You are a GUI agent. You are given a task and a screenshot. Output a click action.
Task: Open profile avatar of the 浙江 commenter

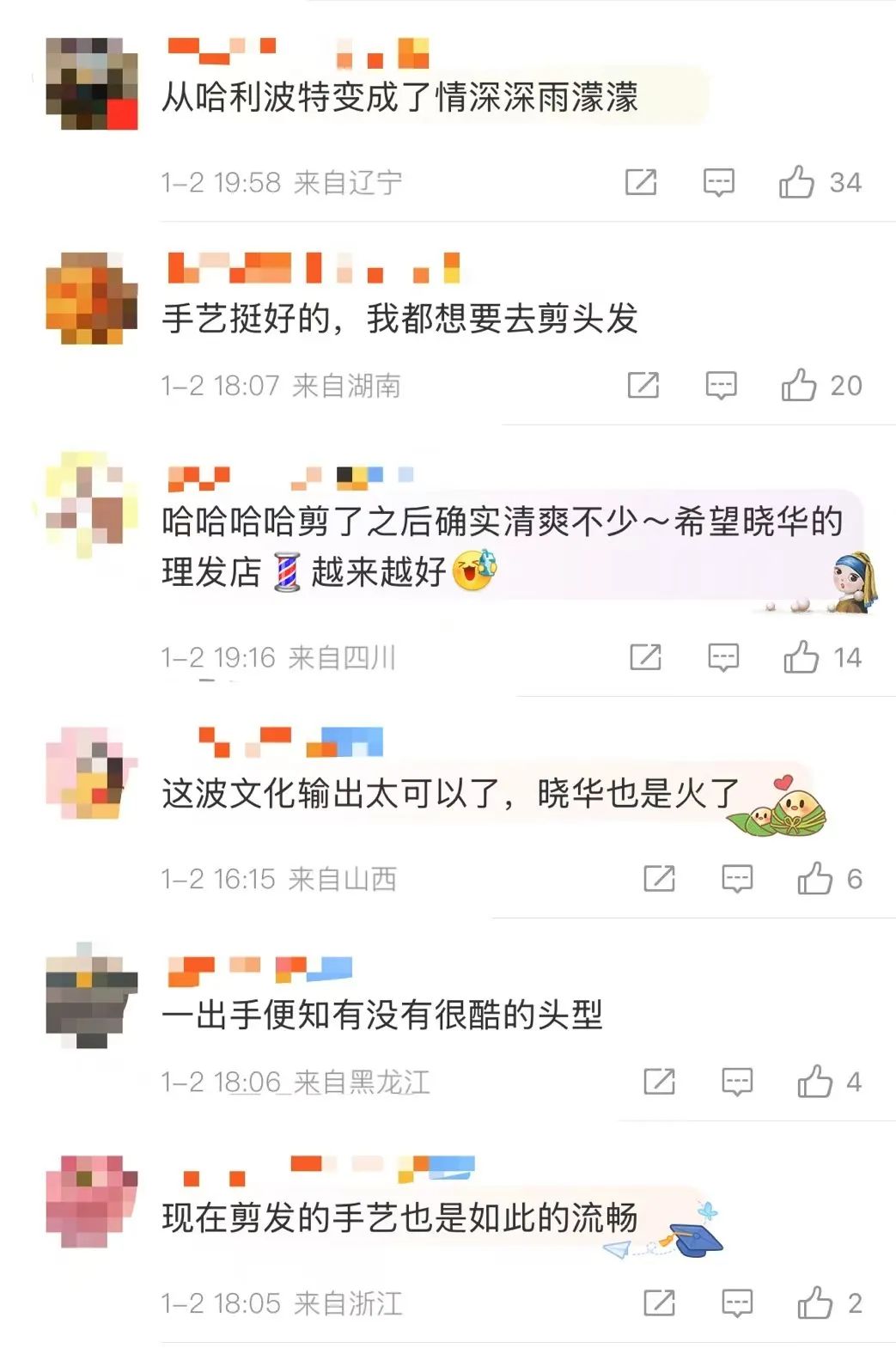coord(92,1201)
